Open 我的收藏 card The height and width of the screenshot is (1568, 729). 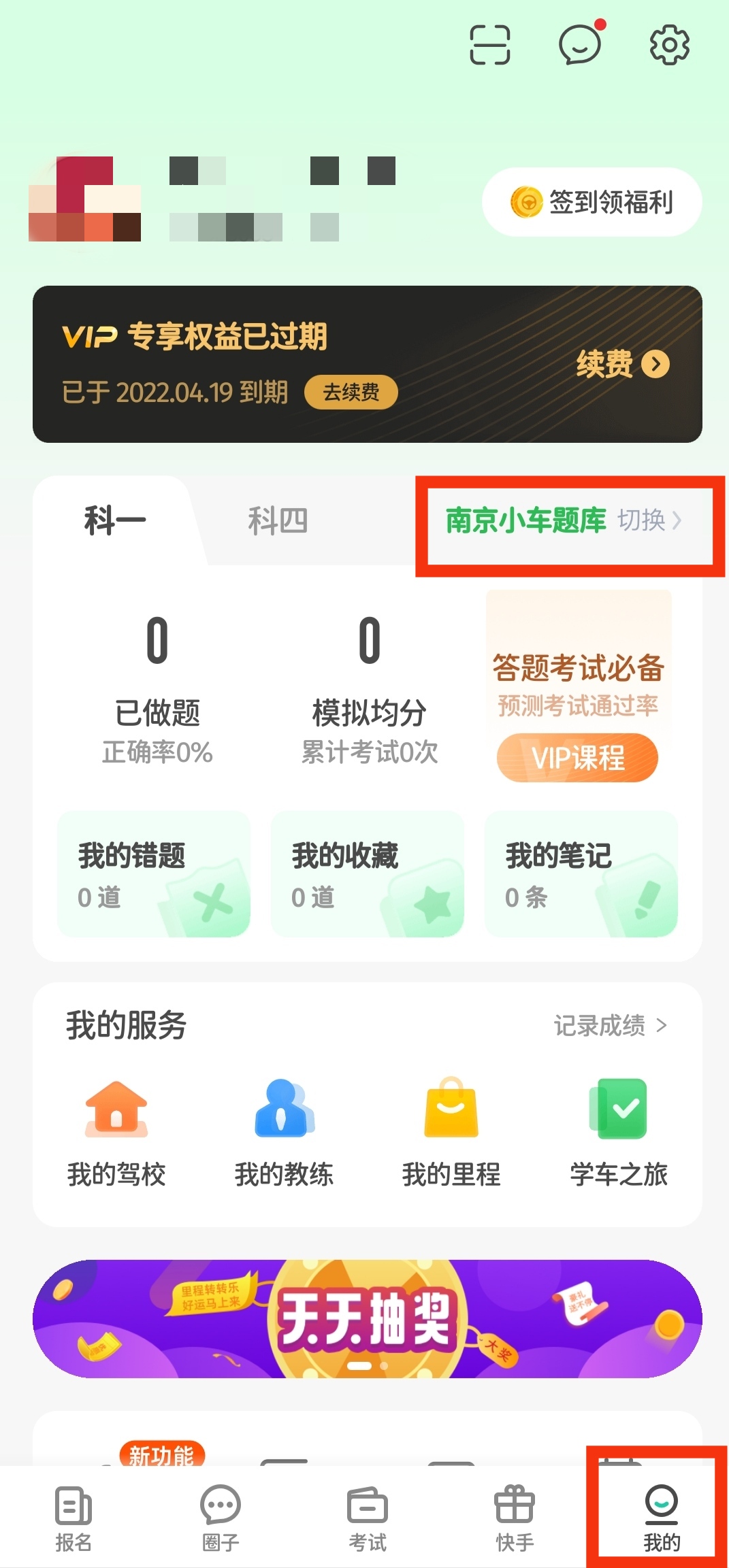(x=367, y=874)
